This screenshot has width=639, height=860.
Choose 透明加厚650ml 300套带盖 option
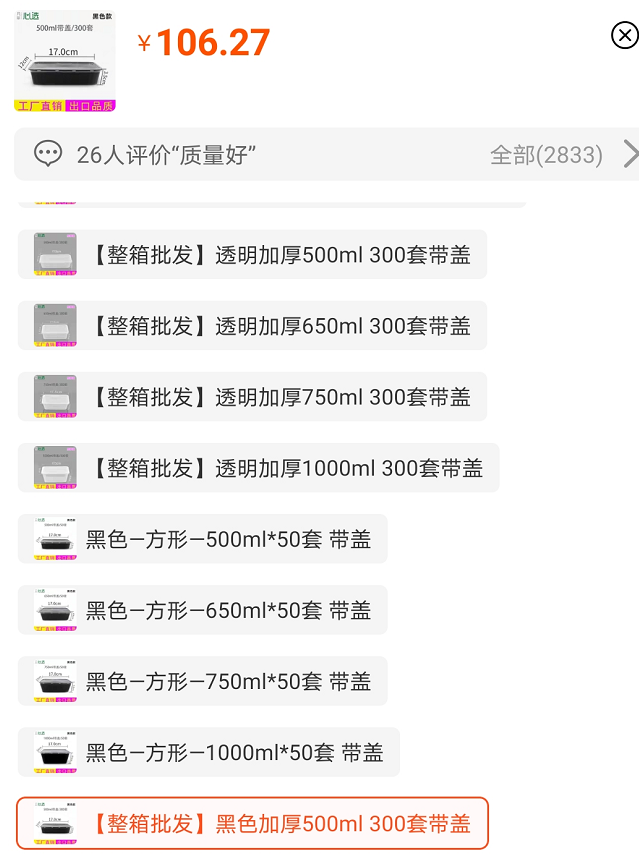tap(252, 326)
